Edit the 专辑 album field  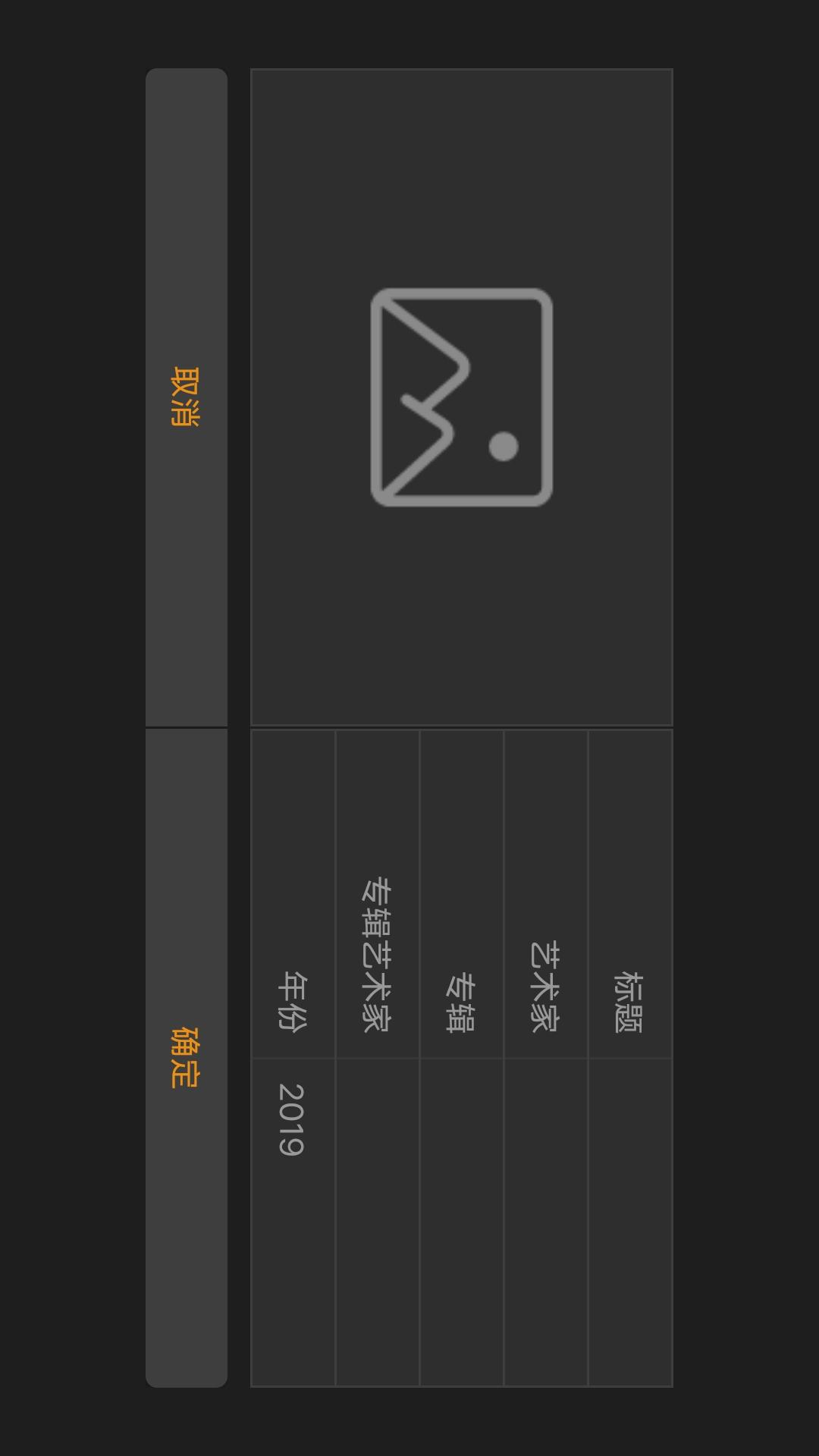(x=462, y=1222)
